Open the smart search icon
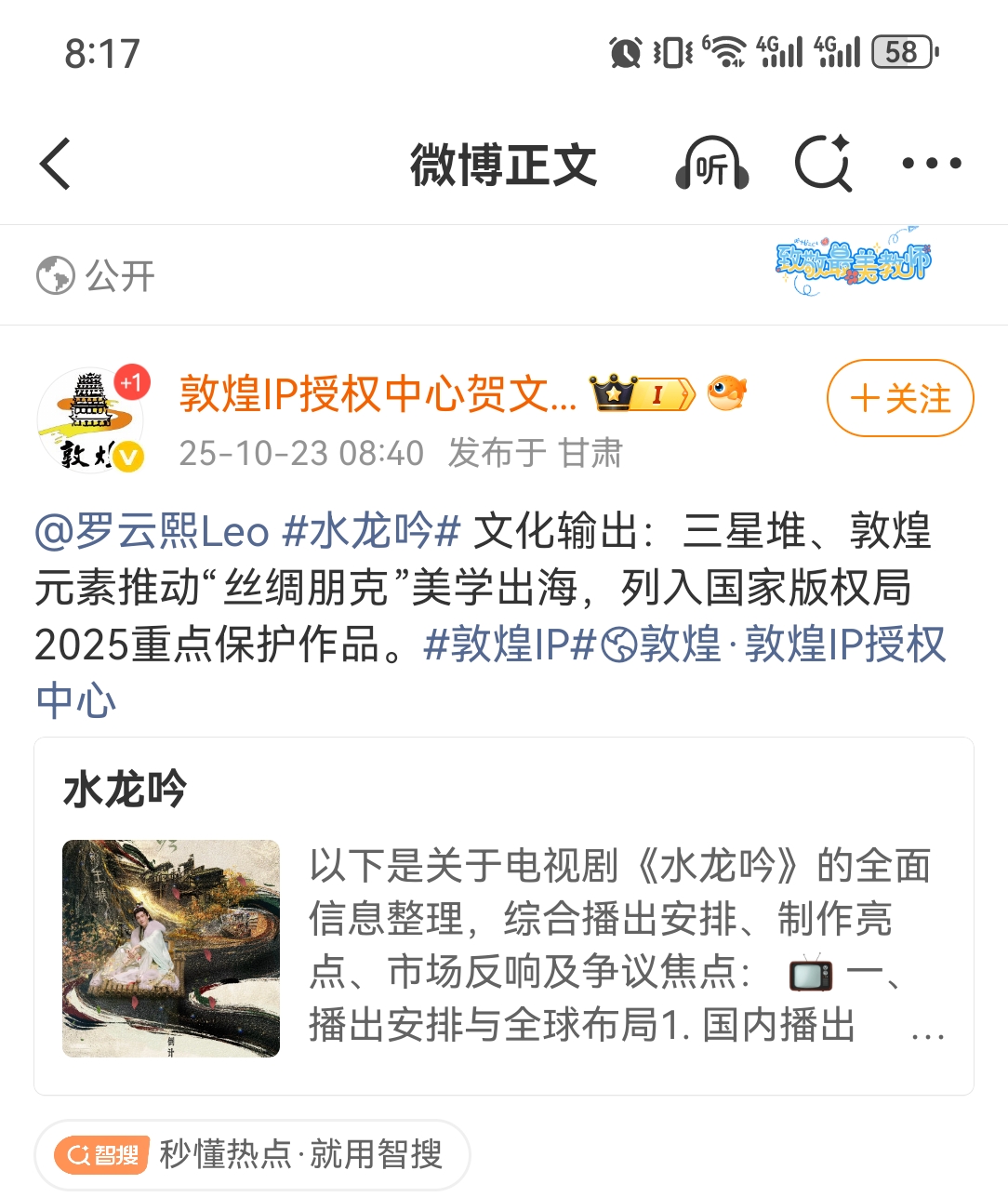The image size is (1008, 1197). (x=823, y=165)
